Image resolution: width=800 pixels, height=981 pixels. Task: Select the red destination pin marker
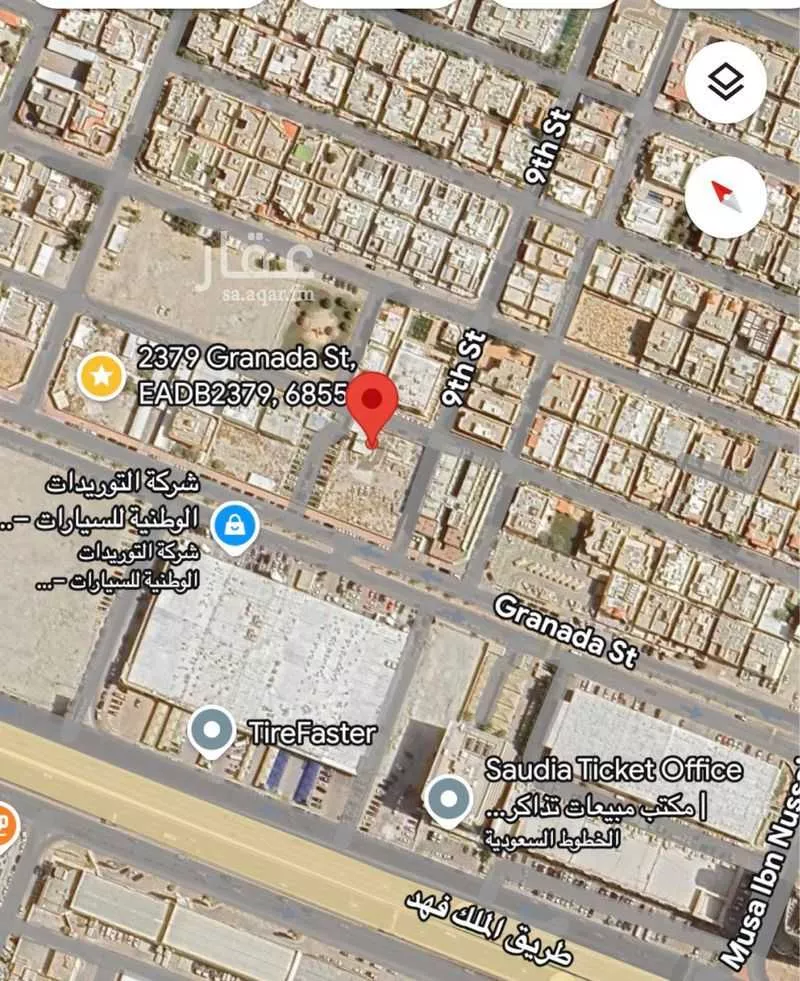(371, 405)
